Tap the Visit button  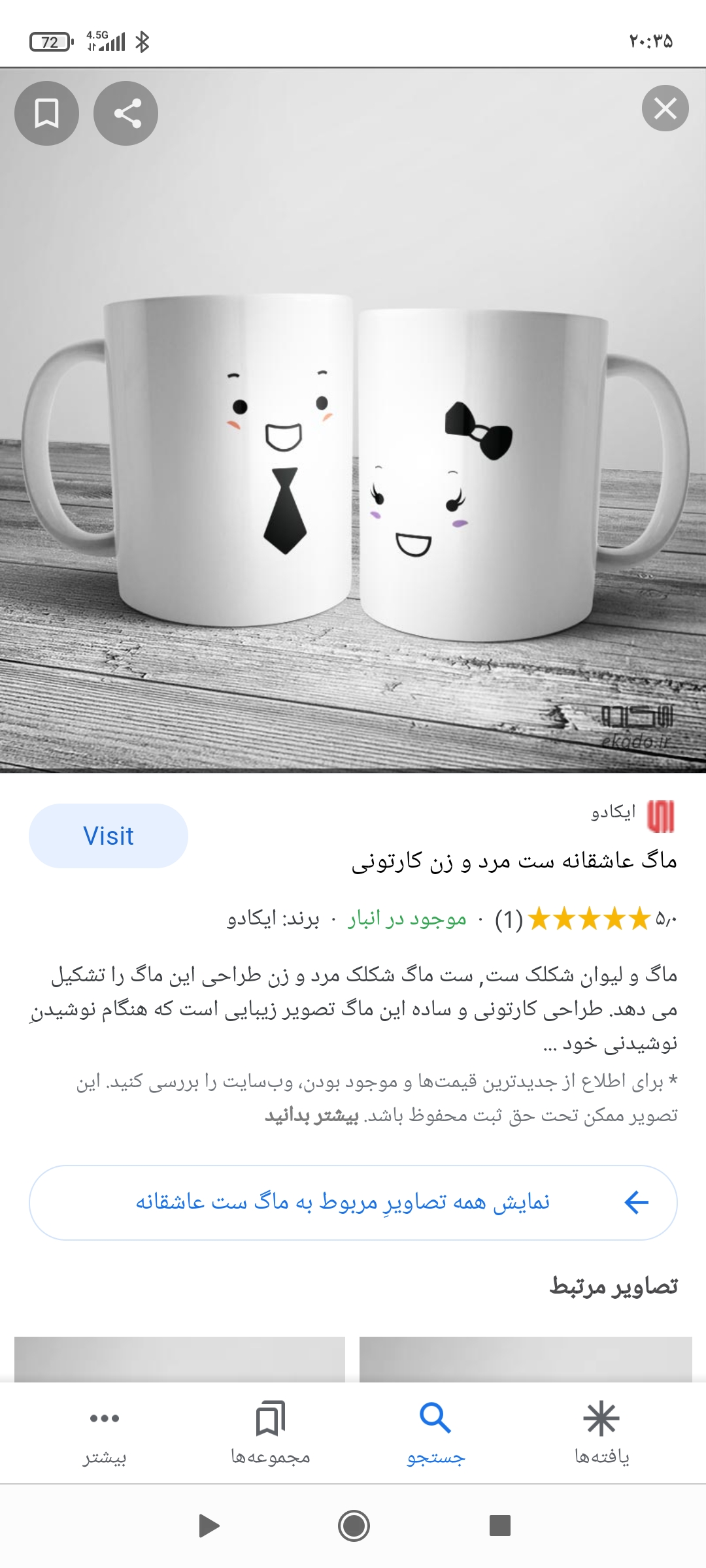[109, 836]
